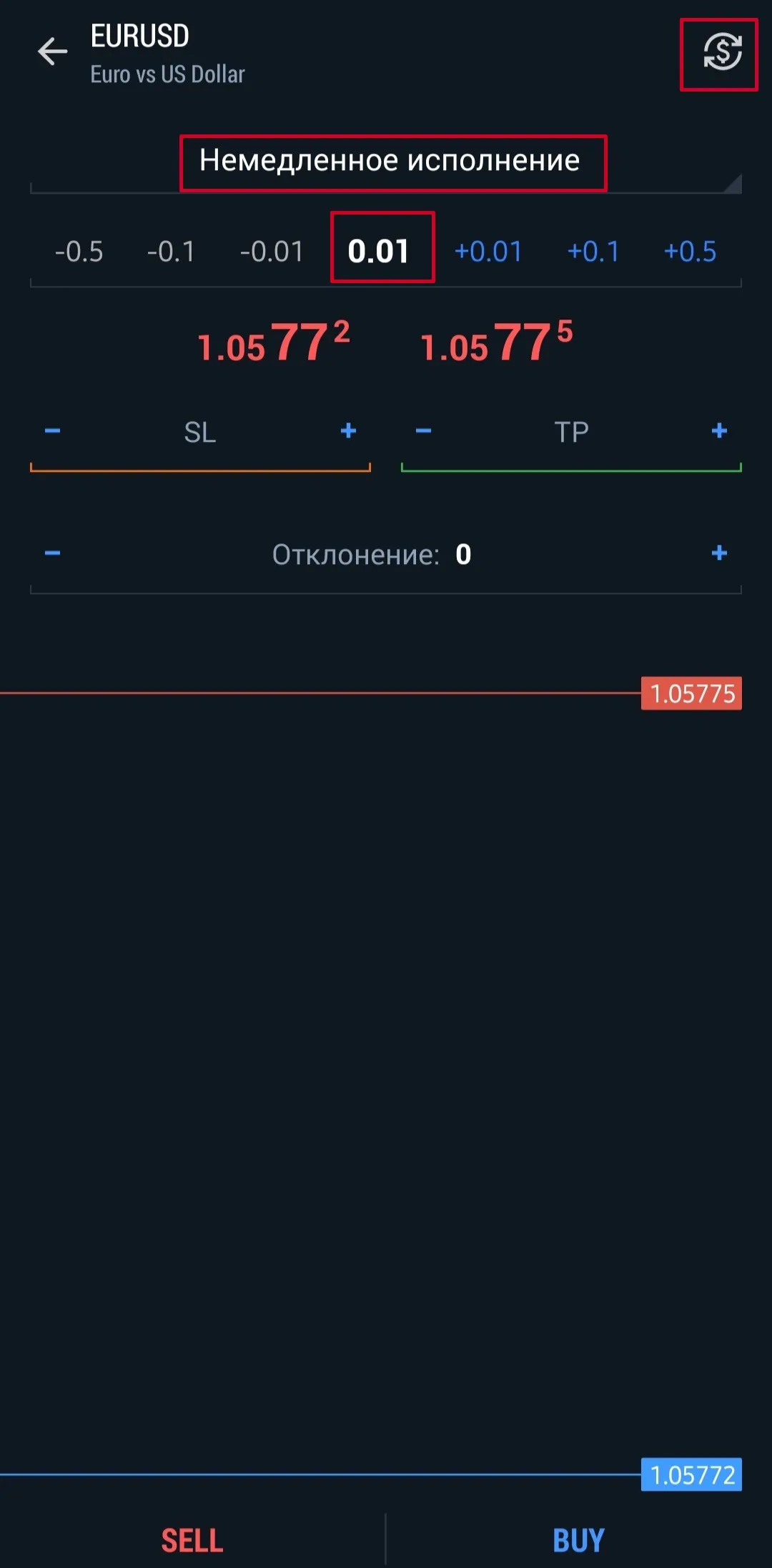Tap the SL stop loss field
This screenshot has height=1568, width=772.
[200, 432]
